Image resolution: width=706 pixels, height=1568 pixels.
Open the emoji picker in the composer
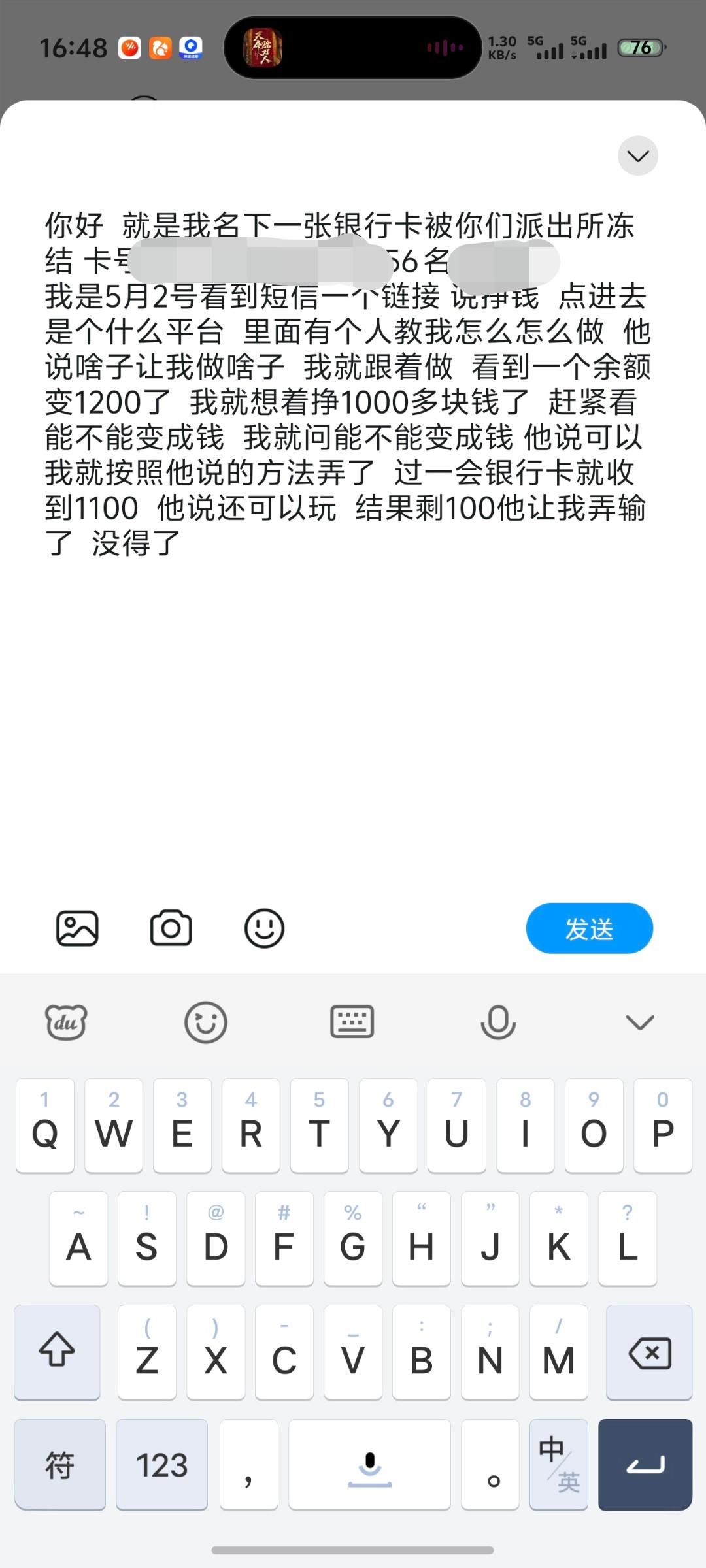pyautogui.click(x=264, y=928)
